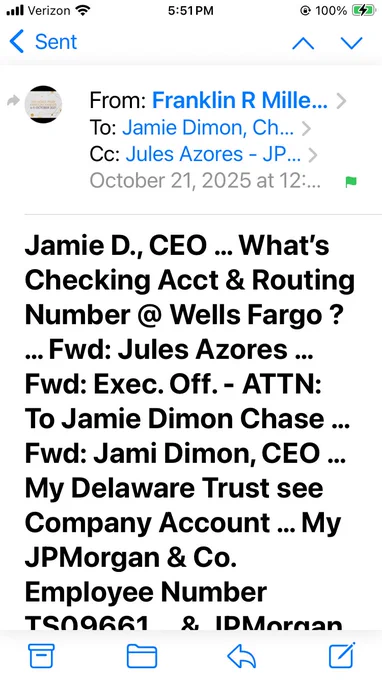Screen dimensions: 382x680
Task: Move this message to a folder
Action: coord(142,655)
